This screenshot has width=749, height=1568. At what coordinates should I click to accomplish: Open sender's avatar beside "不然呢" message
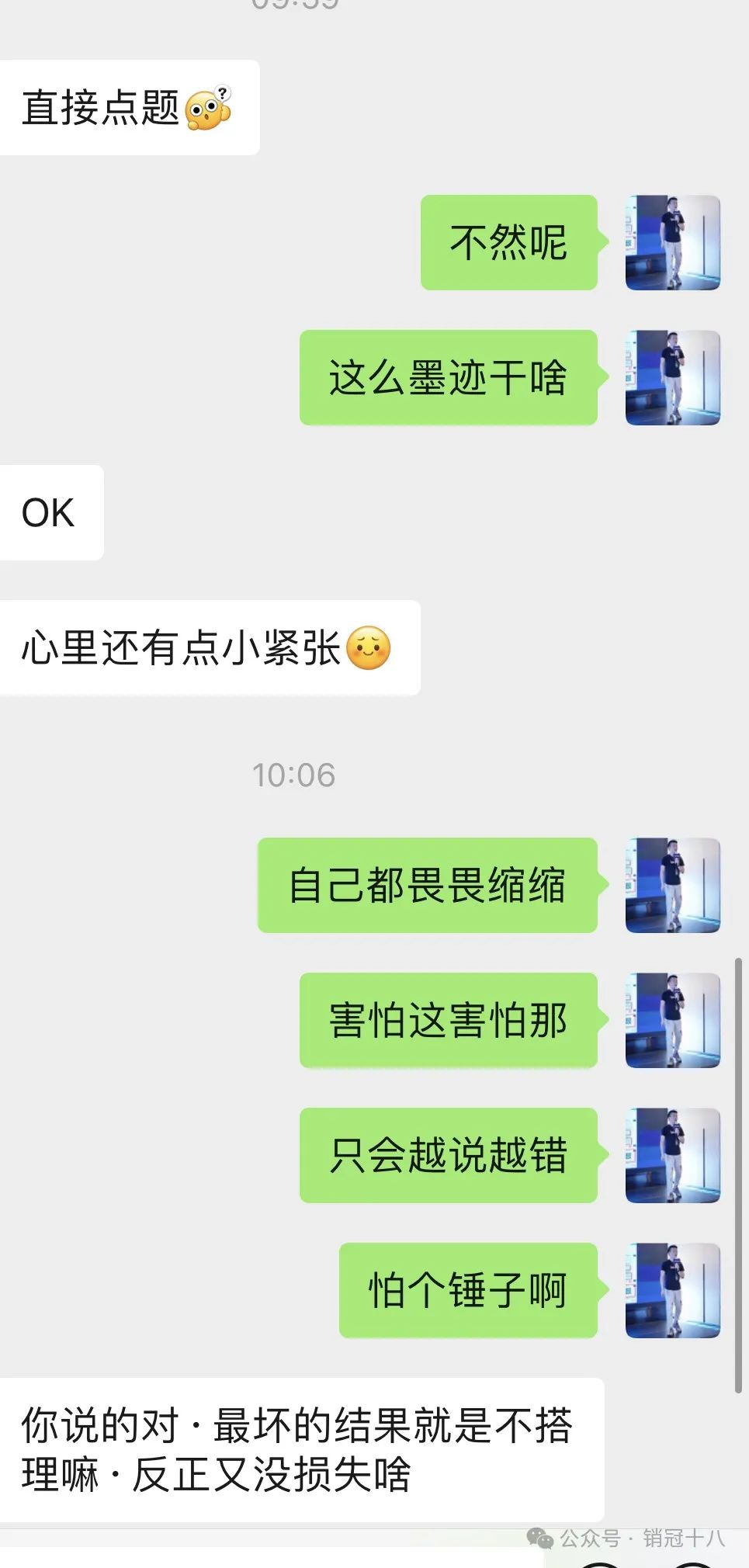coord(673,243)
